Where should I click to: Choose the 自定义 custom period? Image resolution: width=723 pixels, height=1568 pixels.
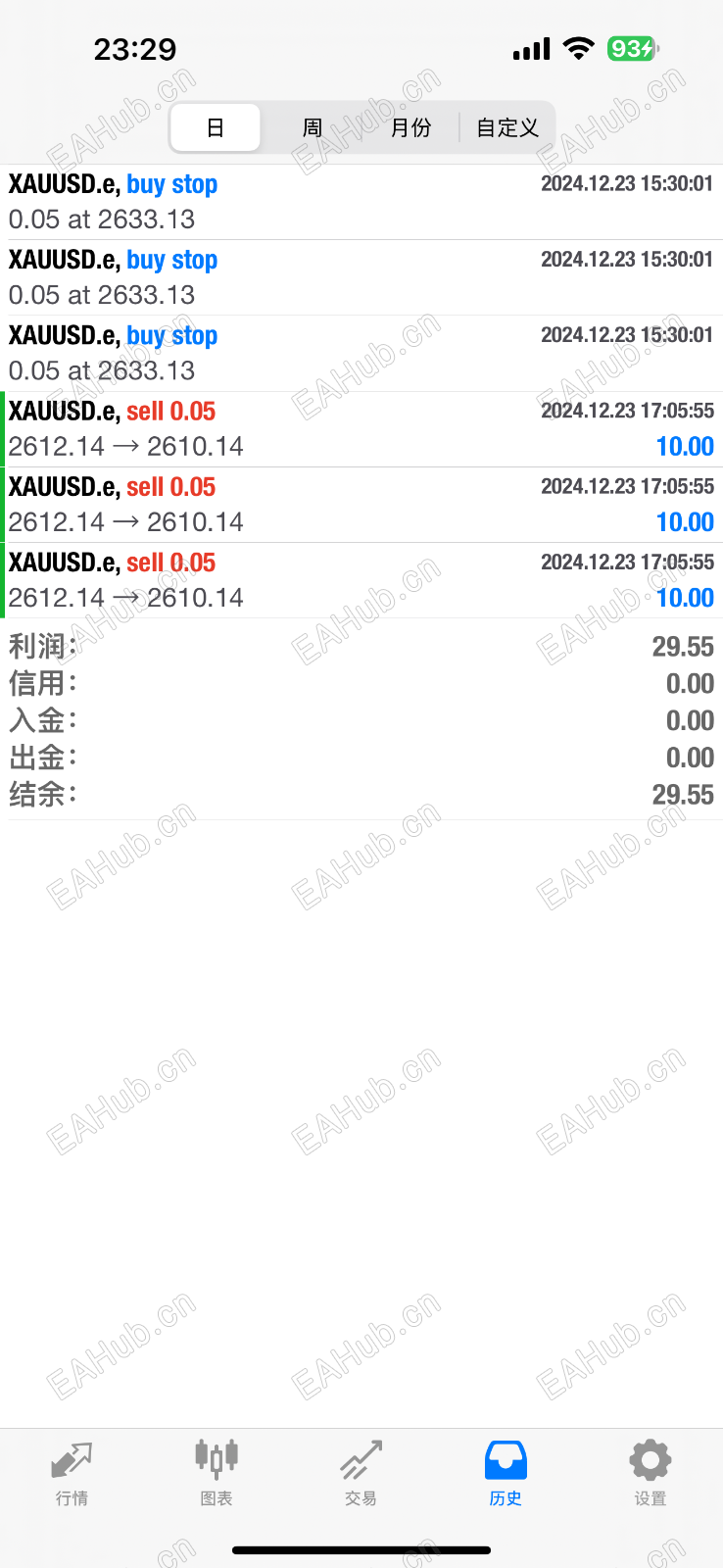click(x=506, y=127)
